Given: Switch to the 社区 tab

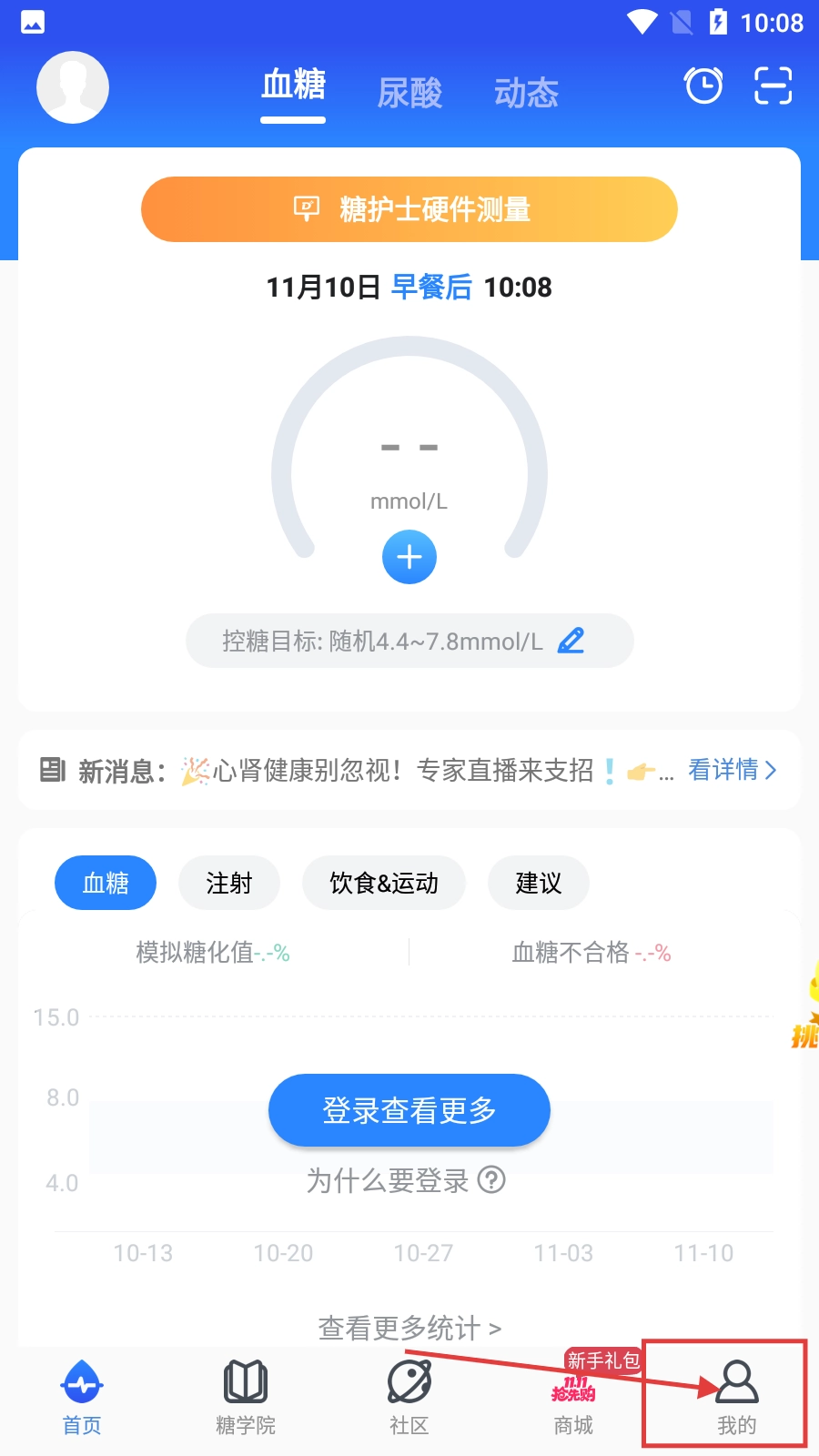Looking at the screenshot, I should [409, 1397].
